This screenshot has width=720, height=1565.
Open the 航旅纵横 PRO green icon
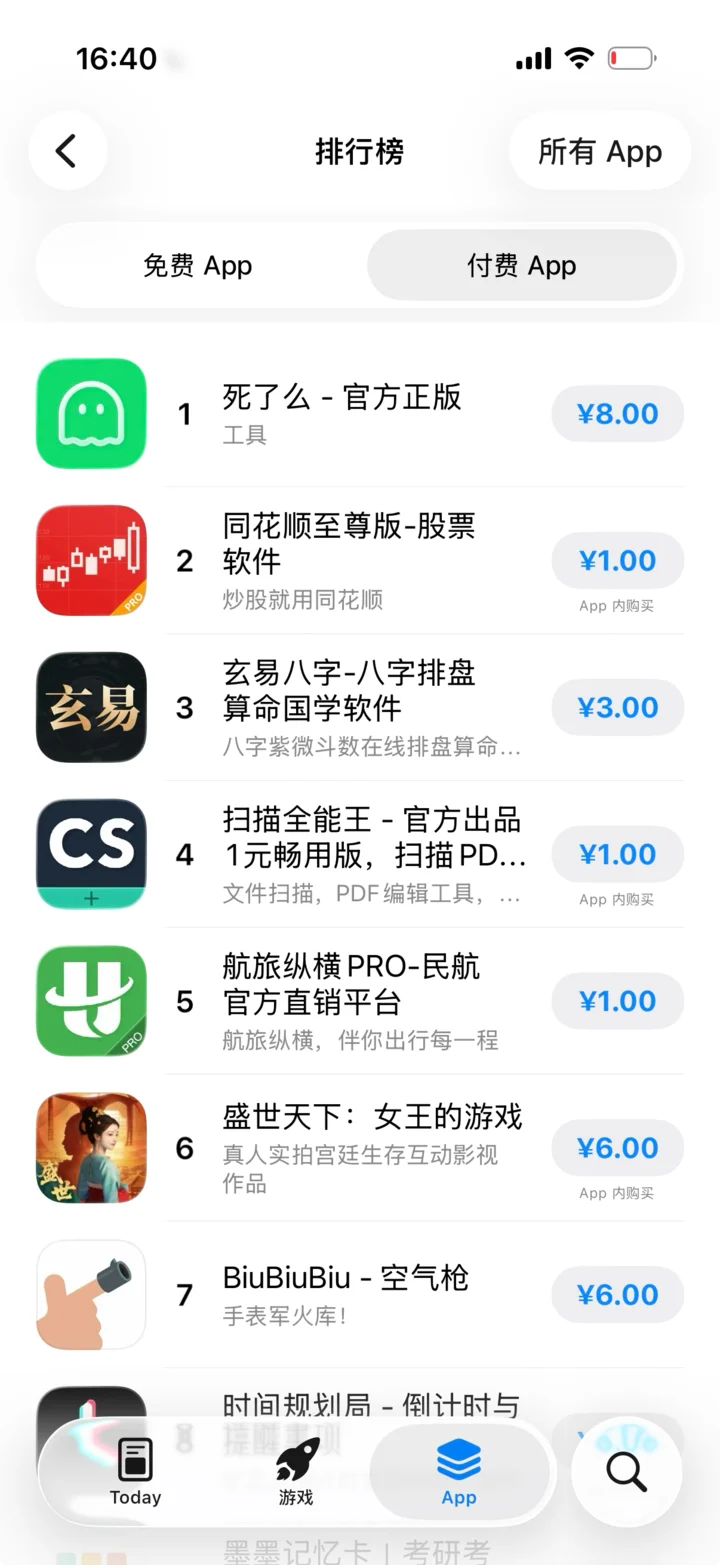click(x=91, y=1001)
